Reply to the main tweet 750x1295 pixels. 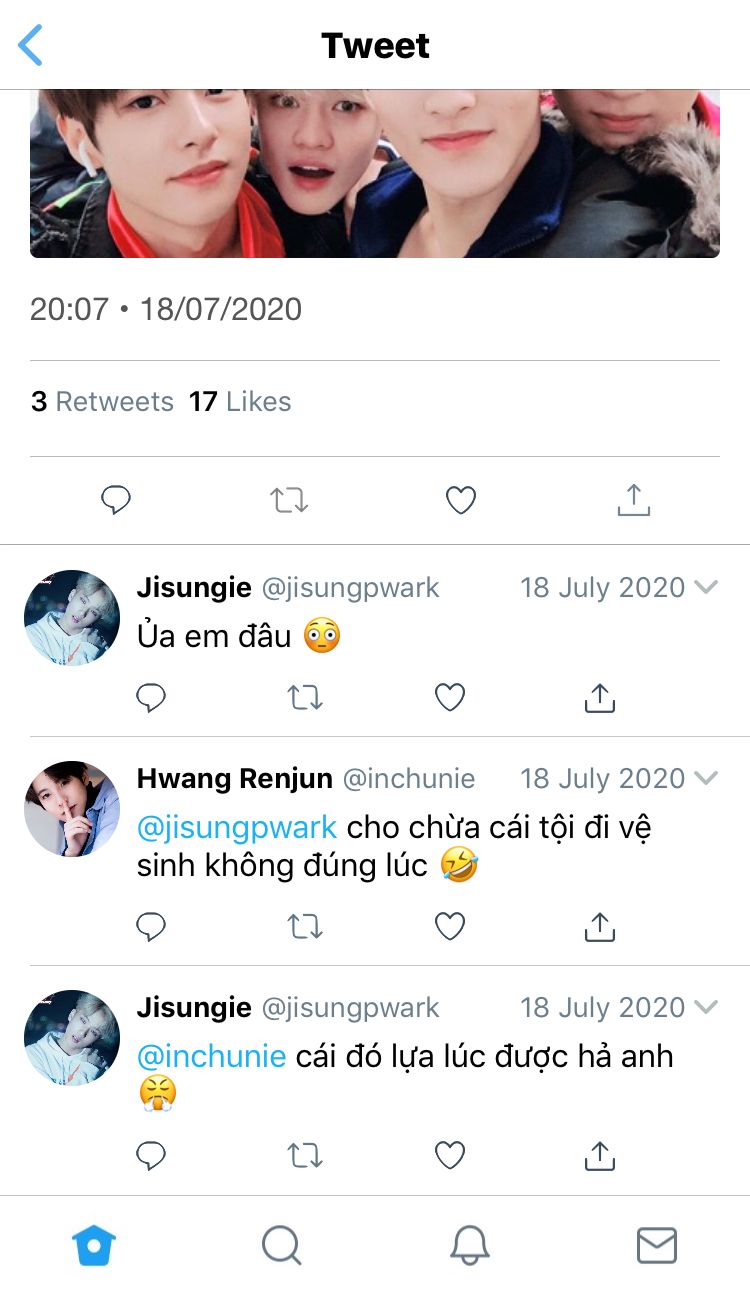[116, 500]
